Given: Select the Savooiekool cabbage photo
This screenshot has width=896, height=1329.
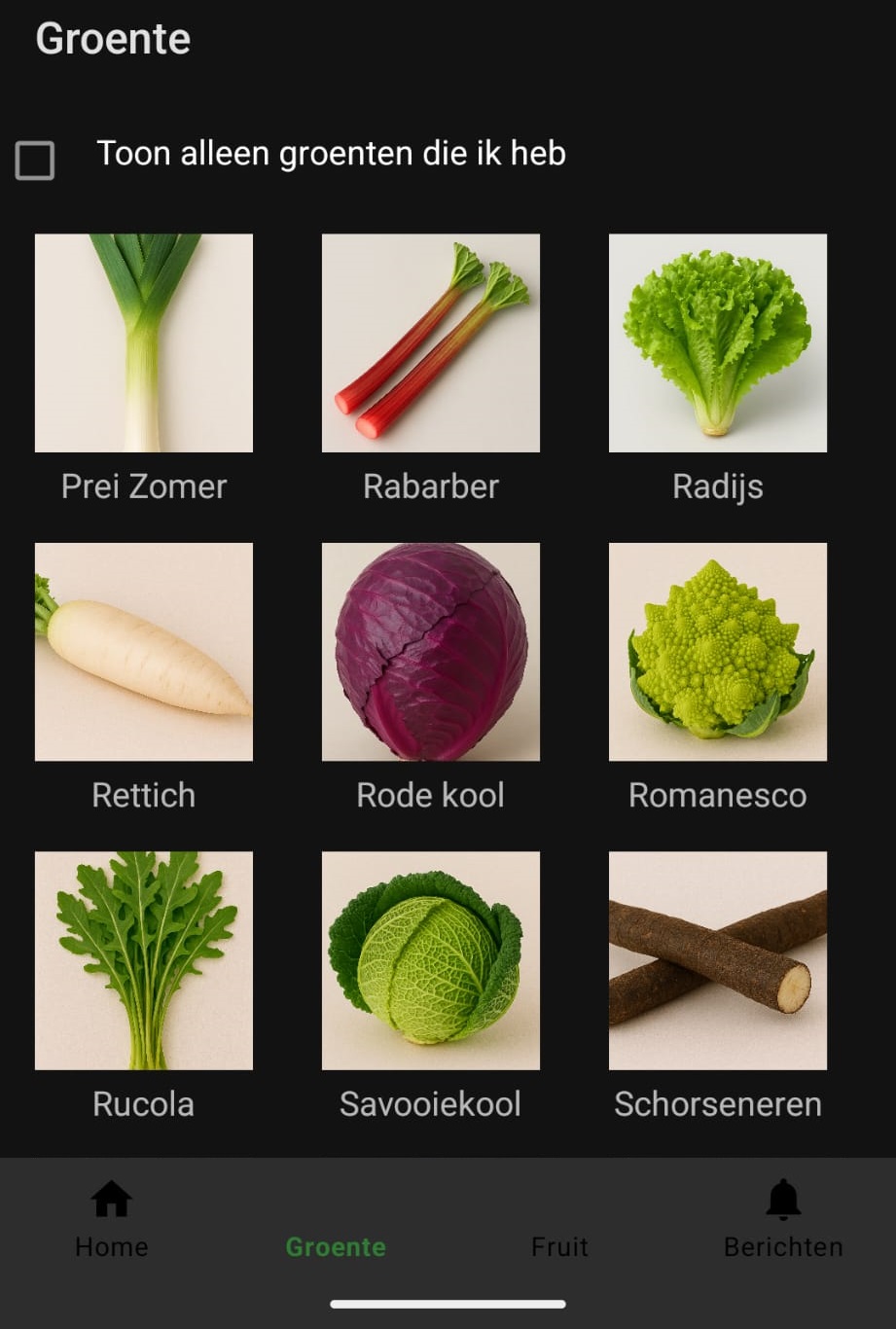Looking at the screenshot, I should (x=430, y=960).
